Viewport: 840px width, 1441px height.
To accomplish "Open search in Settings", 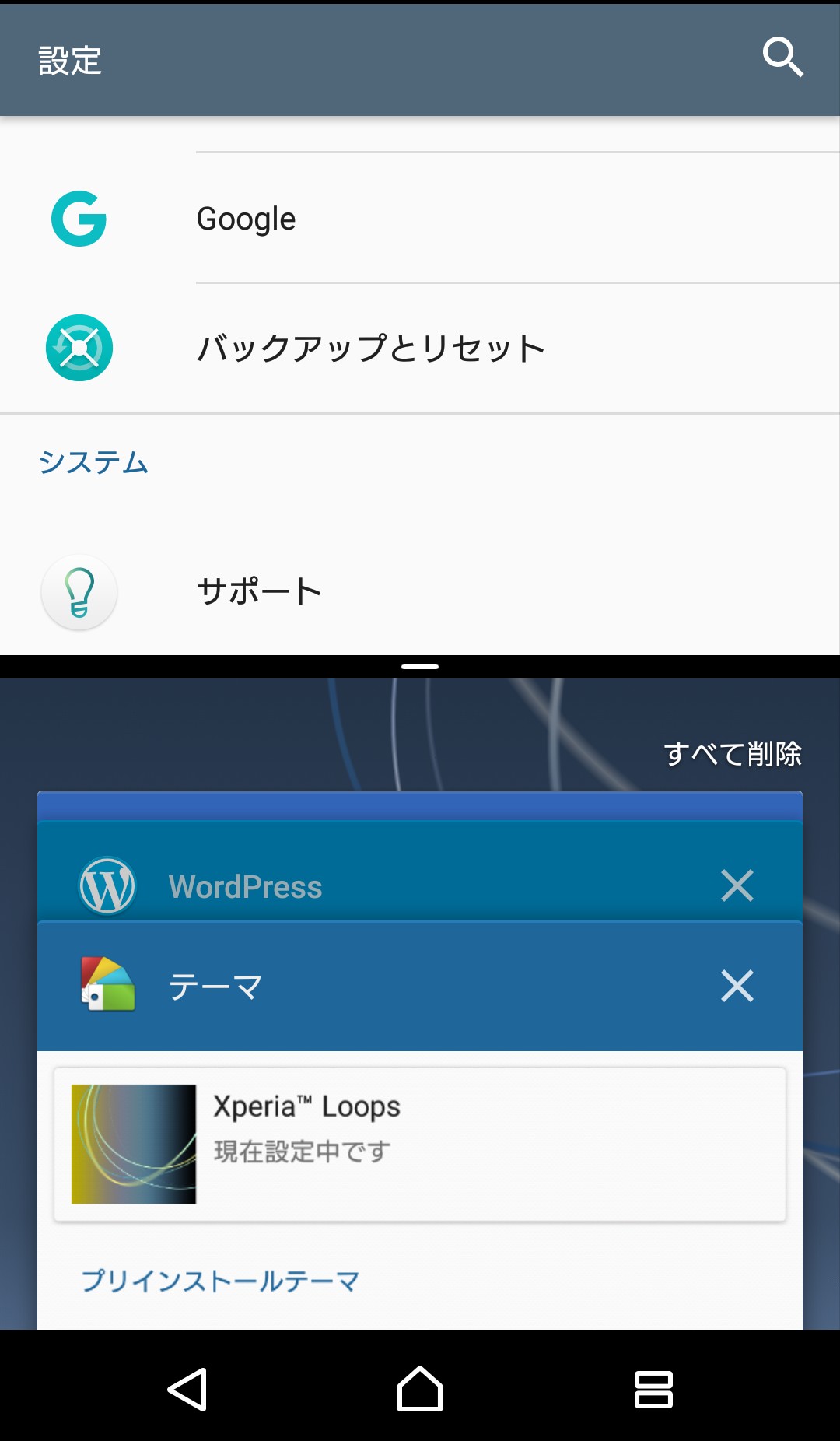I will [x=782, y=58].
